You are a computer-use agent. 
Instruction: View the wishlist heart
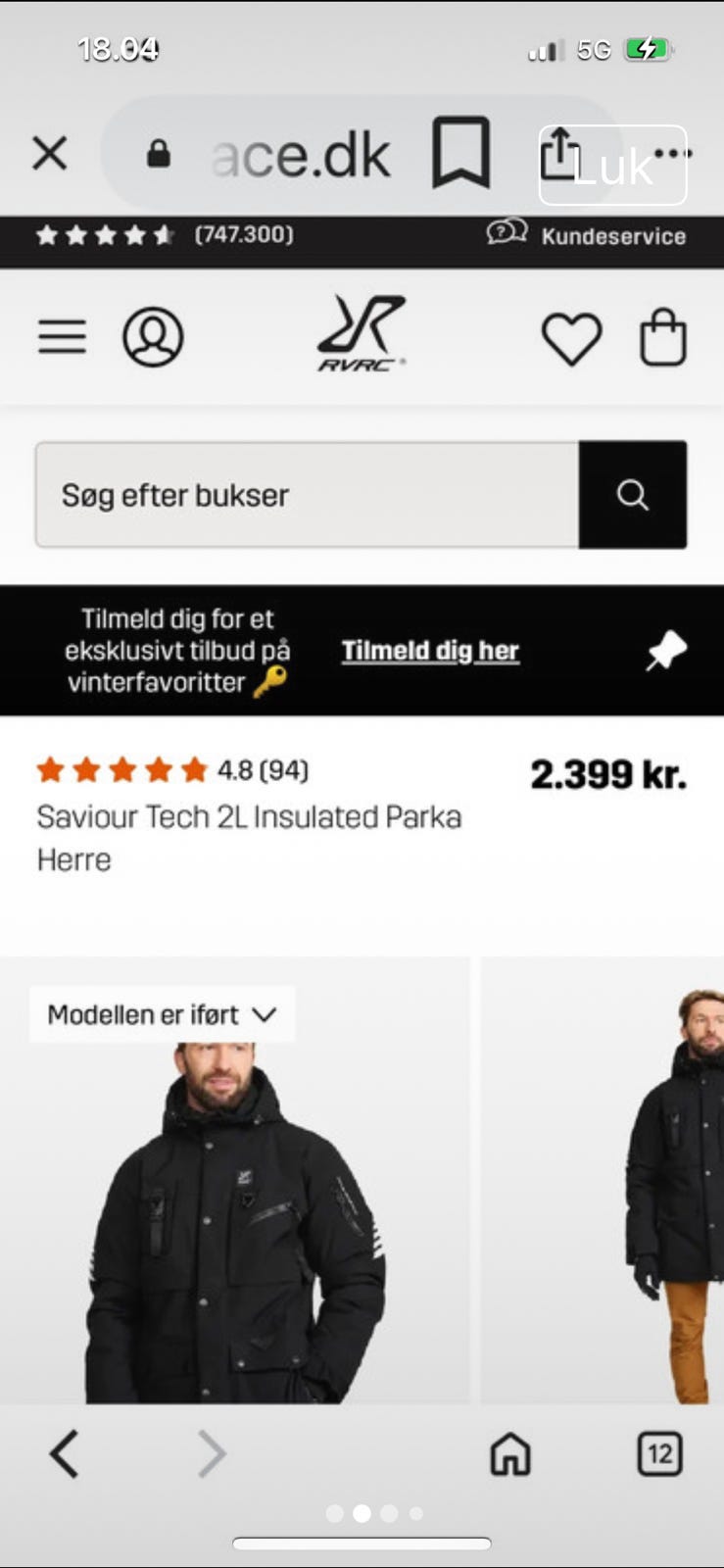pos(571,338)
